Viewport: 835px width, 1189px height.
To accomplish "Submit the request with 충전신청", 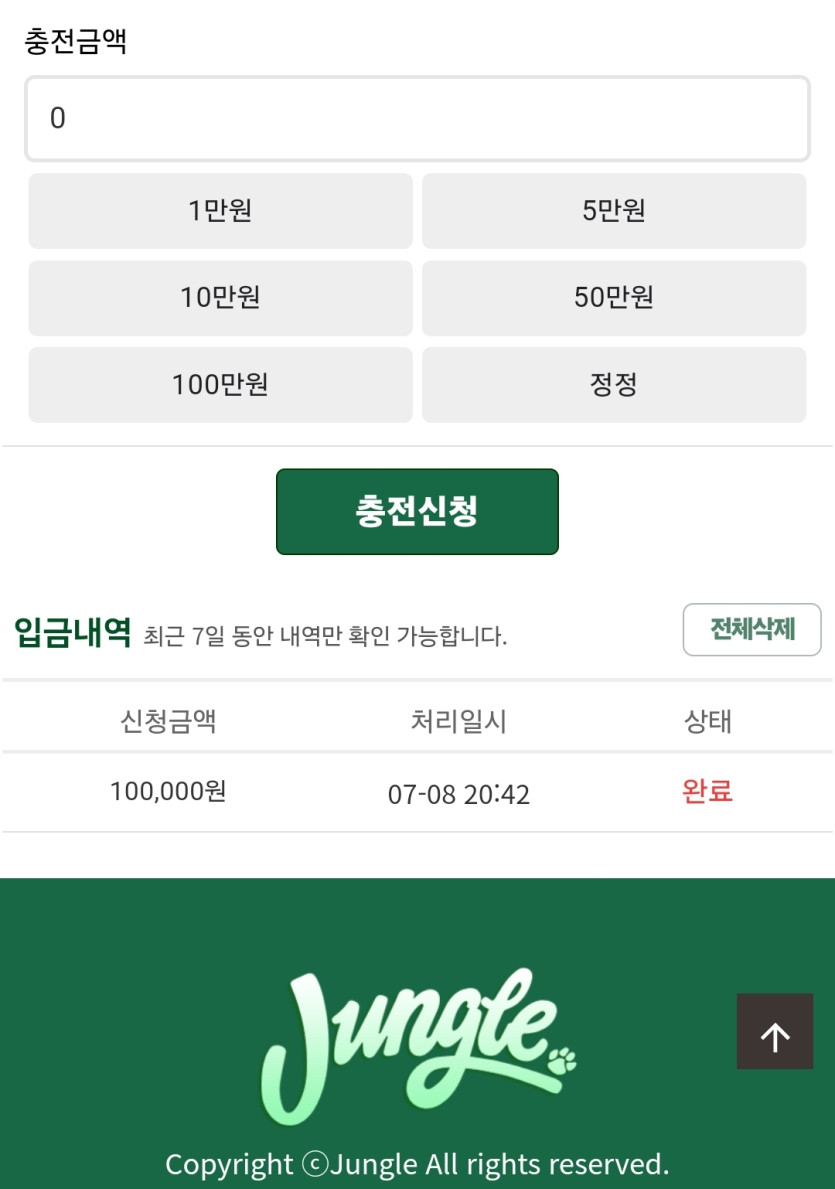I will click(417, 511).
